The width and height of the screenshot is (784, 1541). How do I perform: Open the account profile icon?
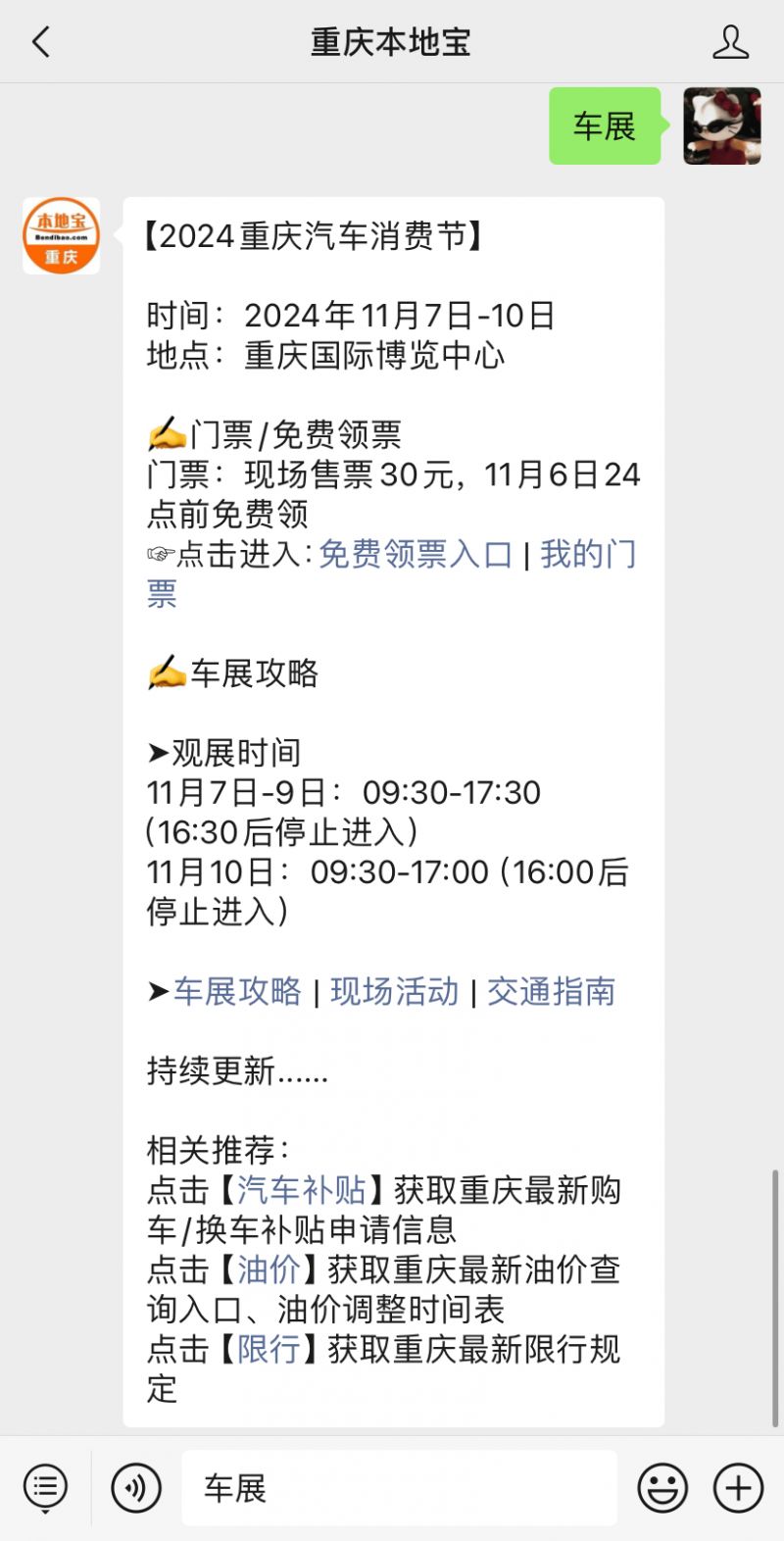coord(730,42)
